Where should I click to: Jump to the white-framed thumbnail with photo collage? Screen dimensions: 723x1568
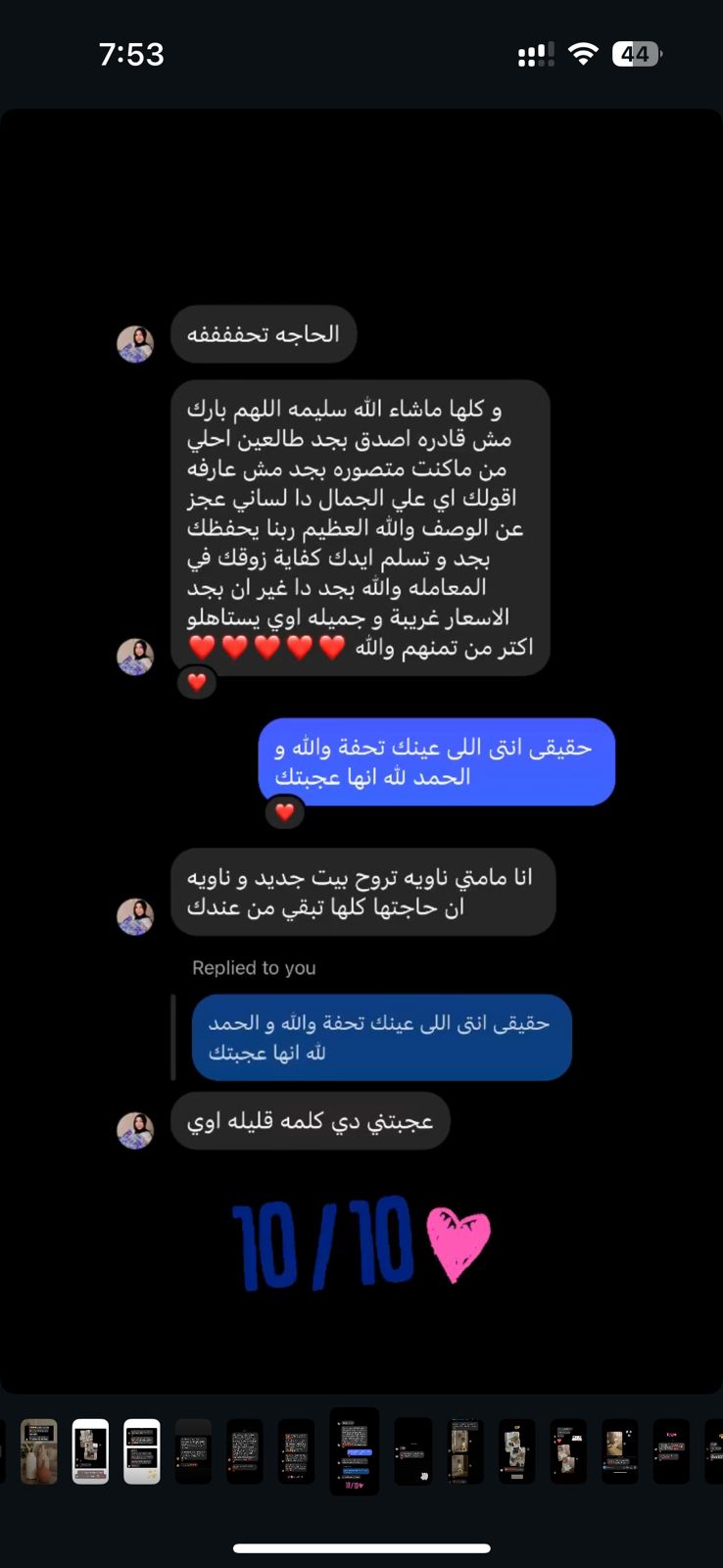[91, 1451]
